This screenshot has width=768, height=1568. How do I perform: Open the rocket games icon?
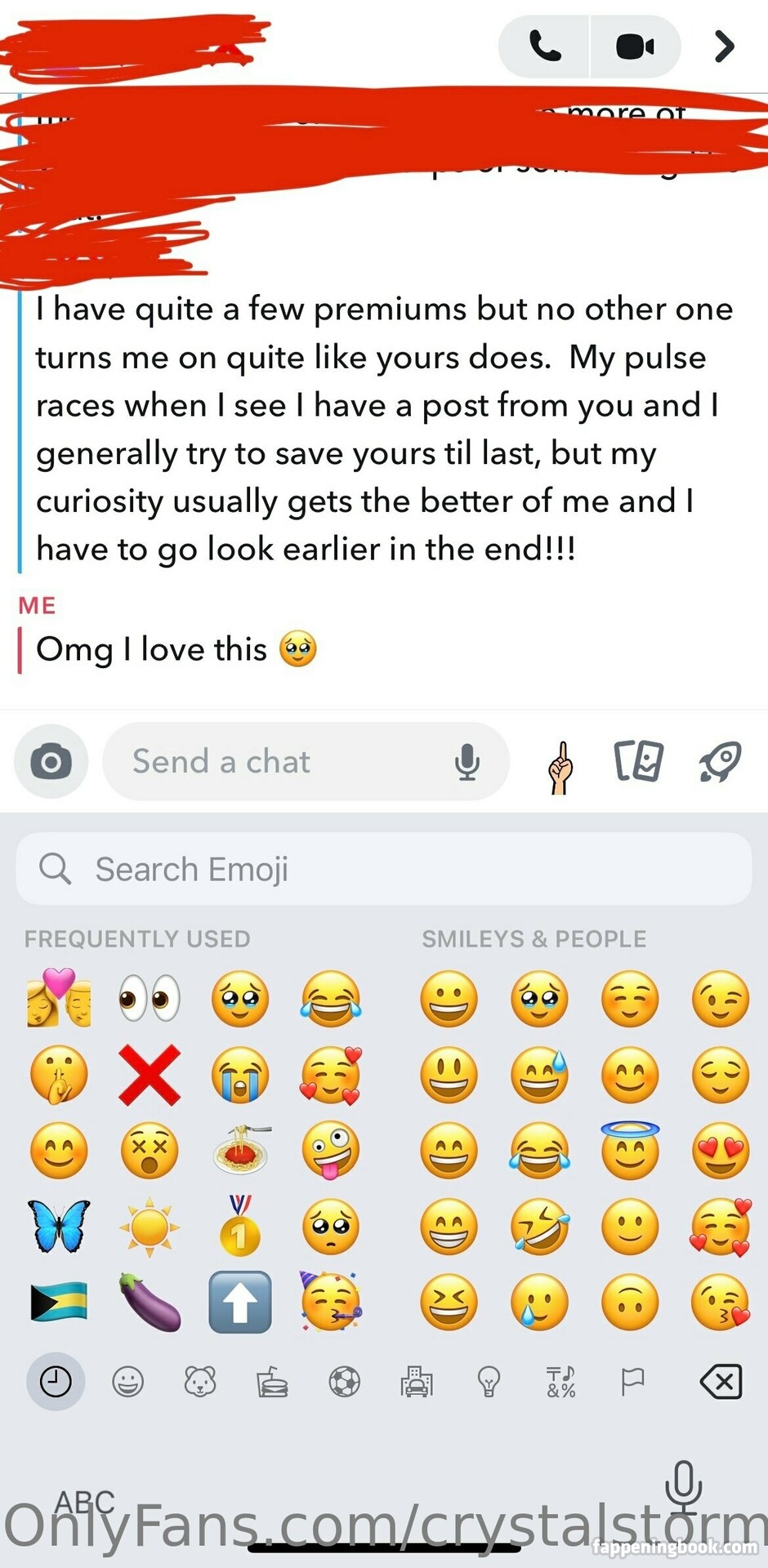(720, 762)
